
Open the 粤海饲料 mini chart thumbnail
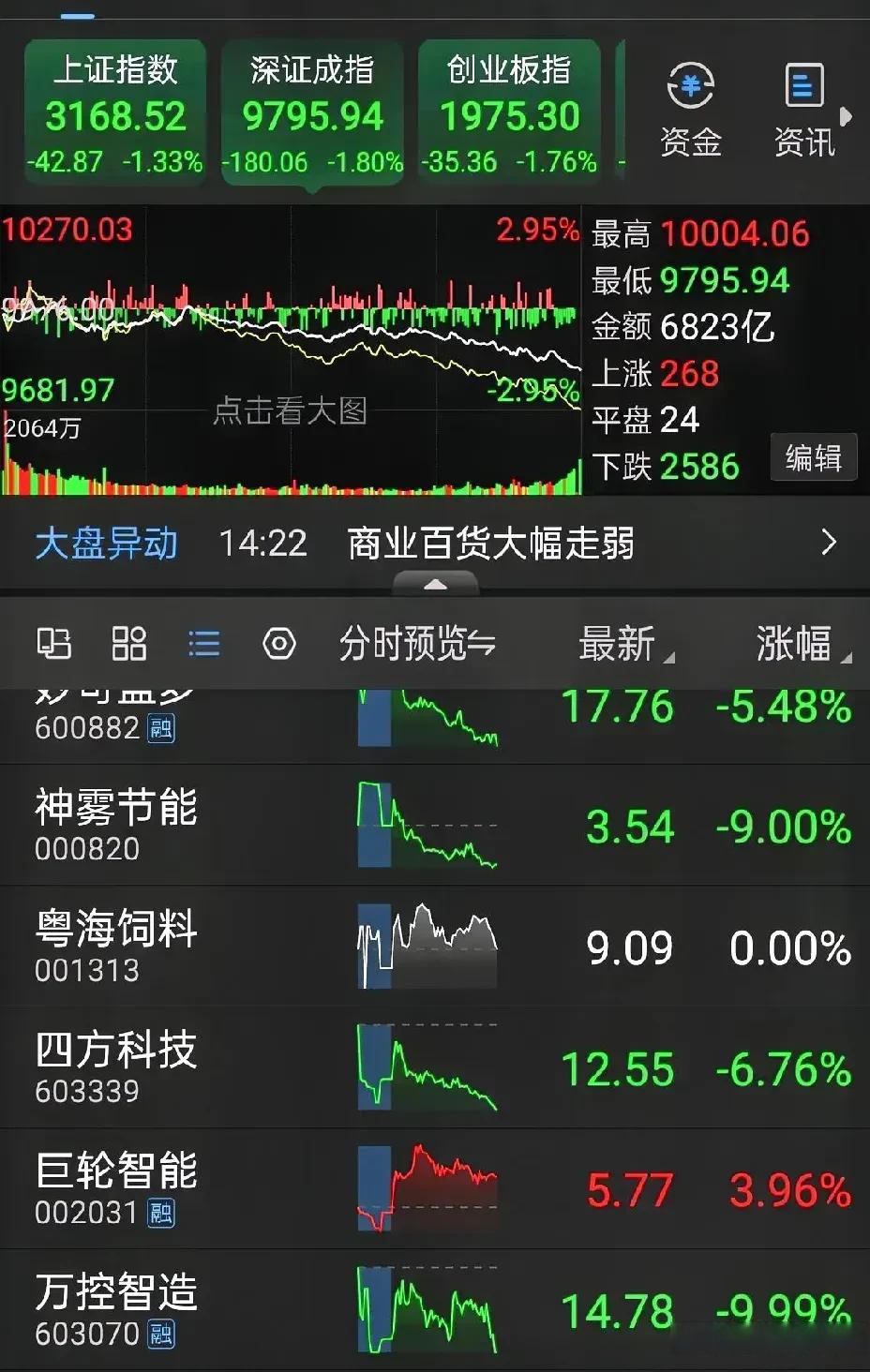pyautogui.click(x=427, y=947)
